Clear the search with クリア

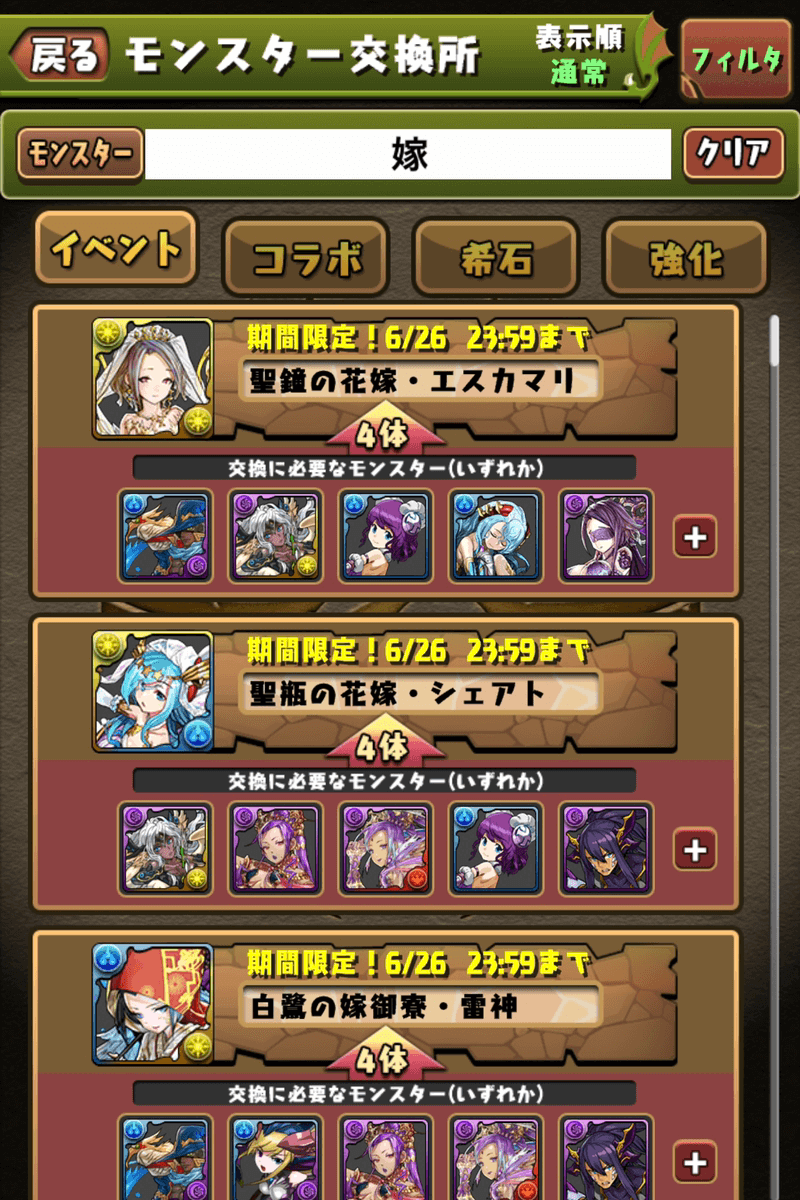[x=733, y=154]
